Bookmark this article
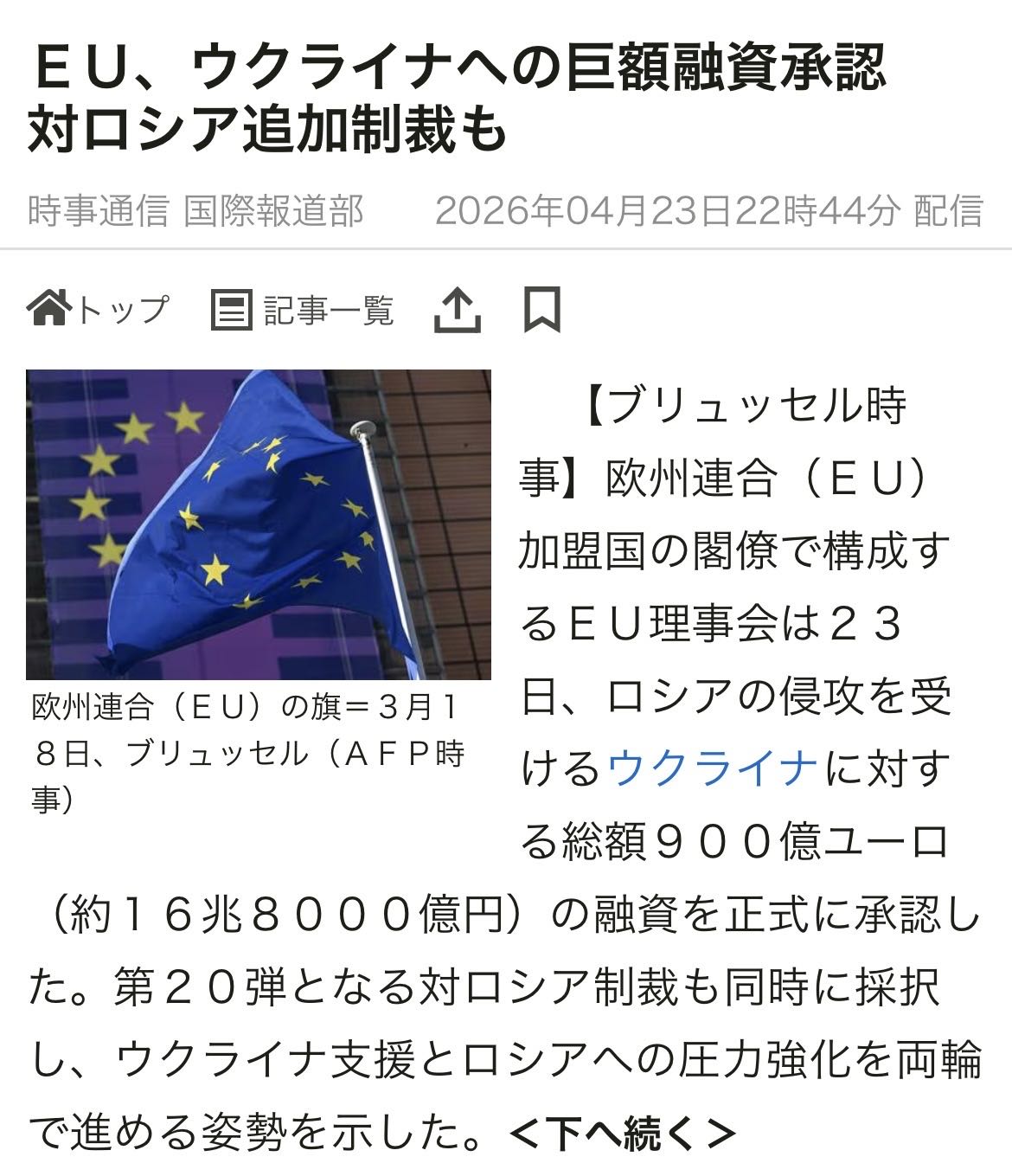The width and height of the screenshot is (1012, 1176). (542, 310)
